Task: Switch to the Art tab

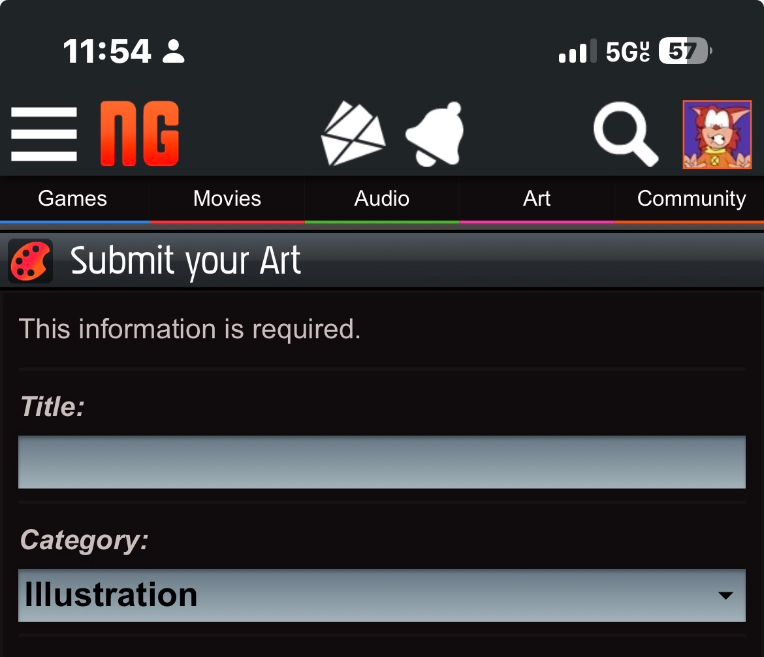Action: click(537, 199)
